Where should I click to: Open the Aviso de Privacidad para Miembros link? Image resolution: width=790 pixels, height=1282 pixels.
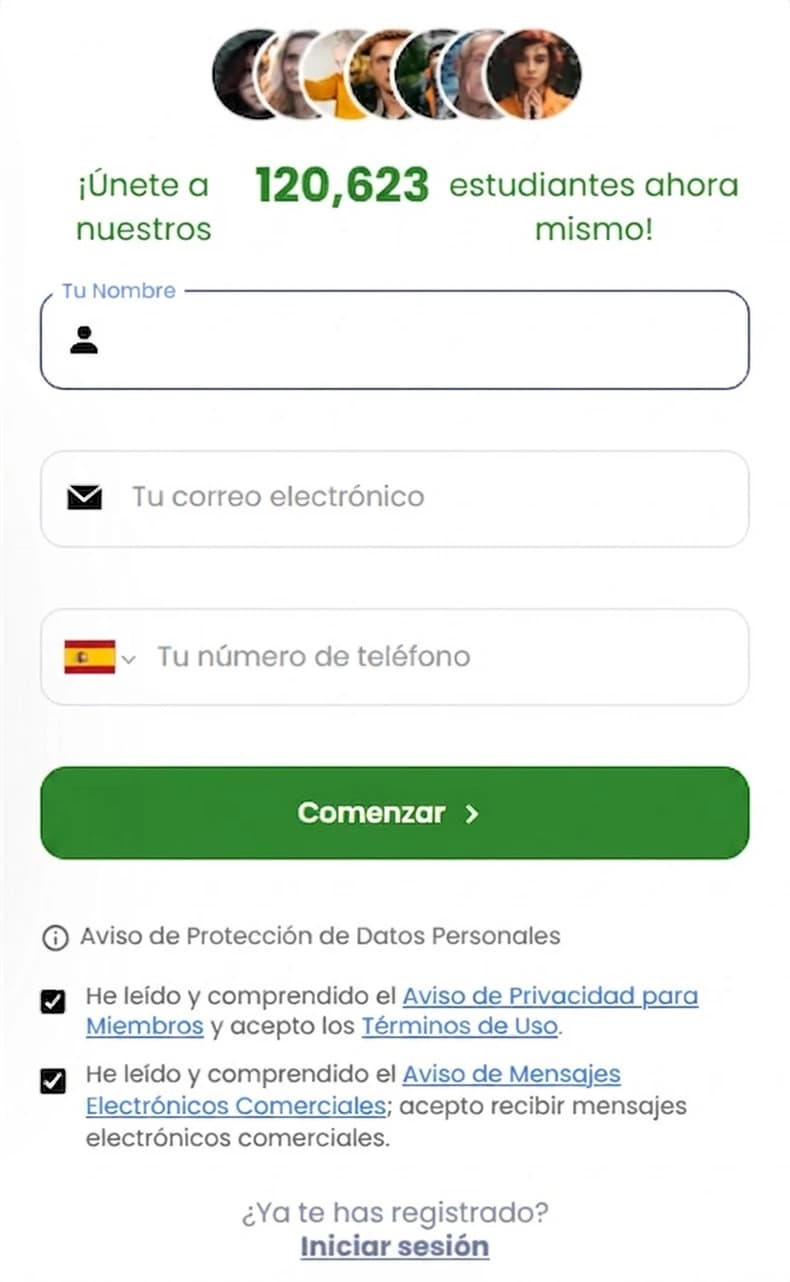[x=392, y=1011]
